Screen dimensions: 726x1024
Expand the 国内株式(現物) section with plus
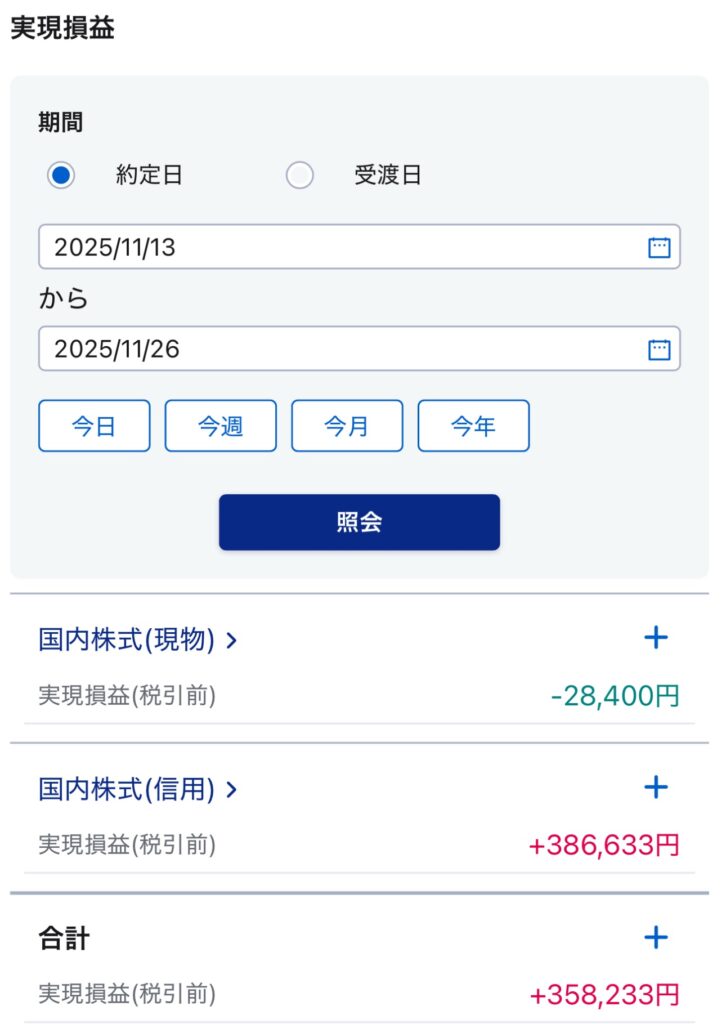(655, 638)
